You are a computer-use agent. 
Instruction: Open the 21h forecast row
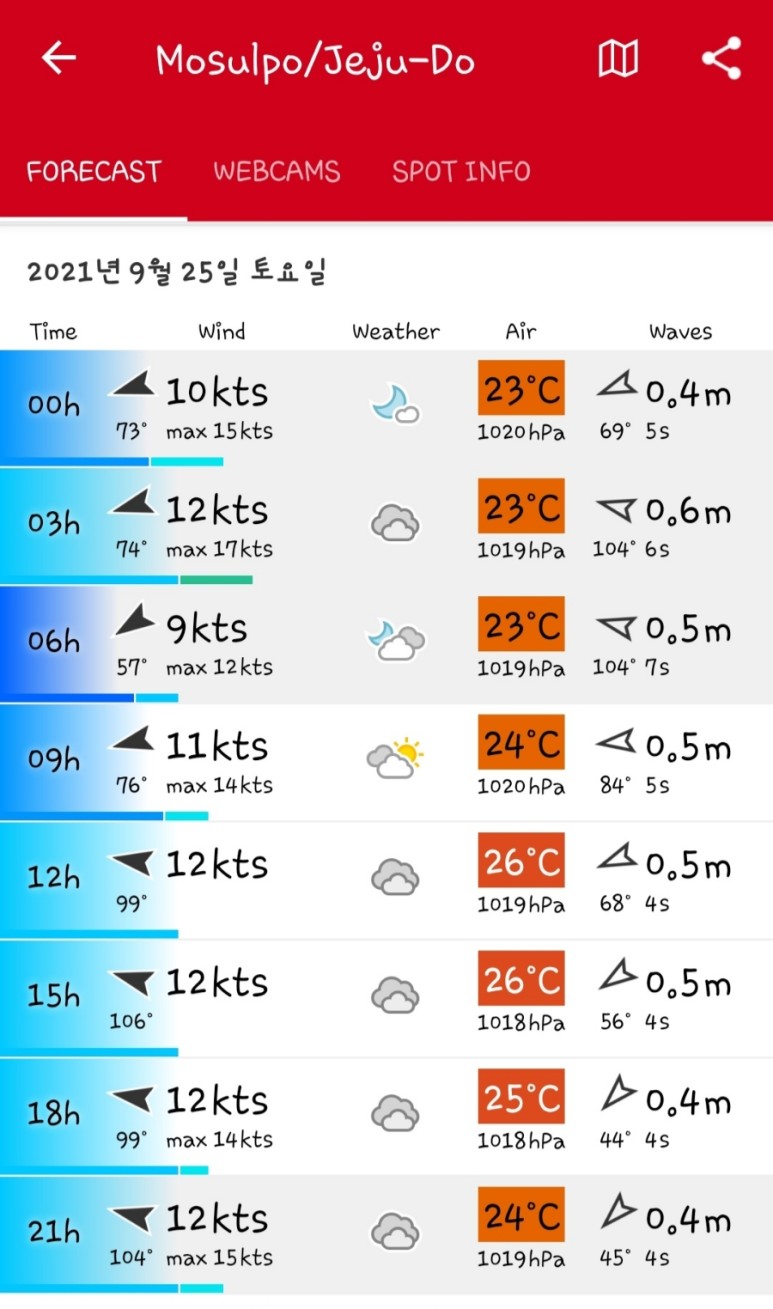tap(386, 1233)
